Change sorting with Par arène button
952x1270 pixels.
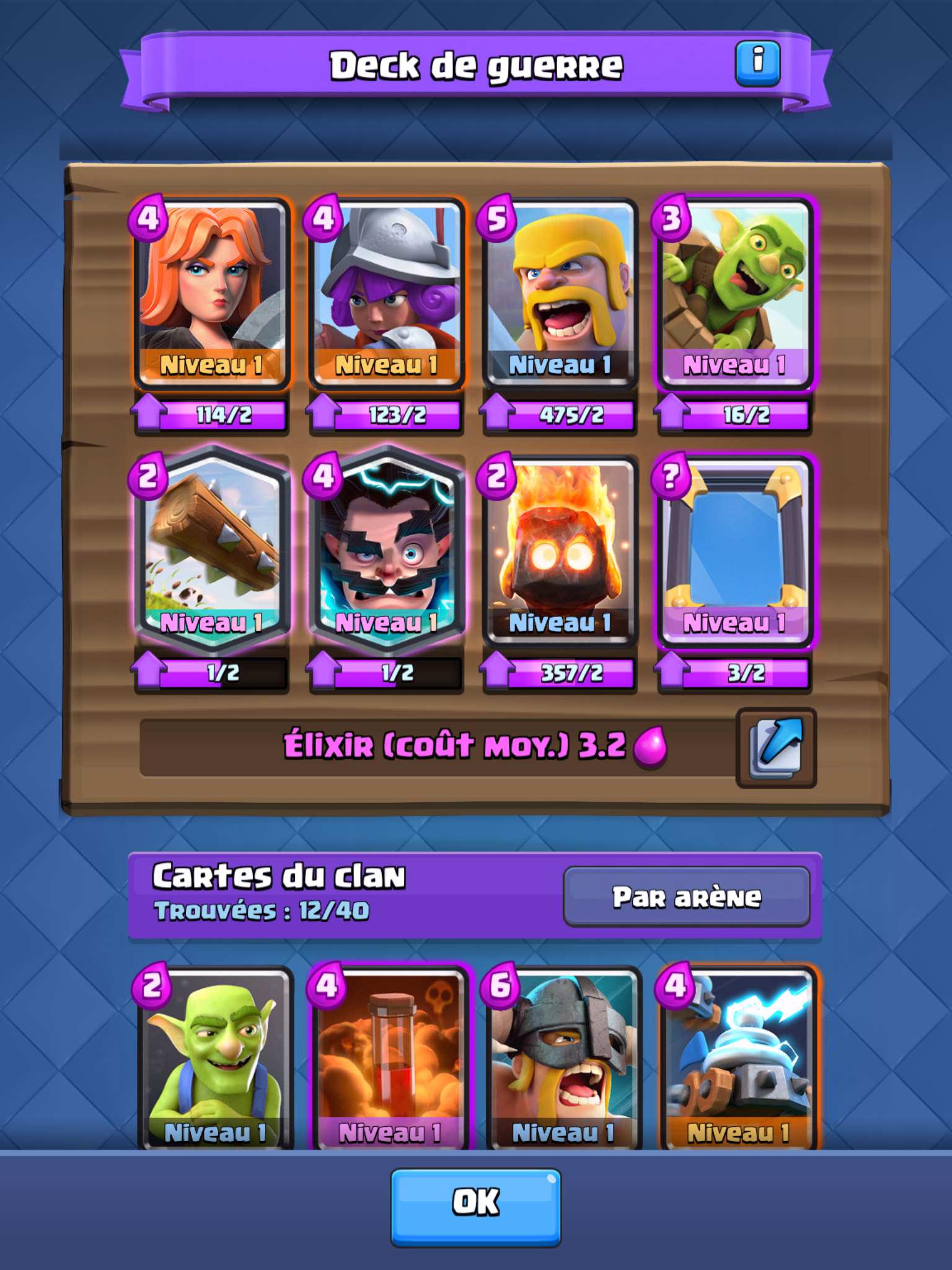686,897
